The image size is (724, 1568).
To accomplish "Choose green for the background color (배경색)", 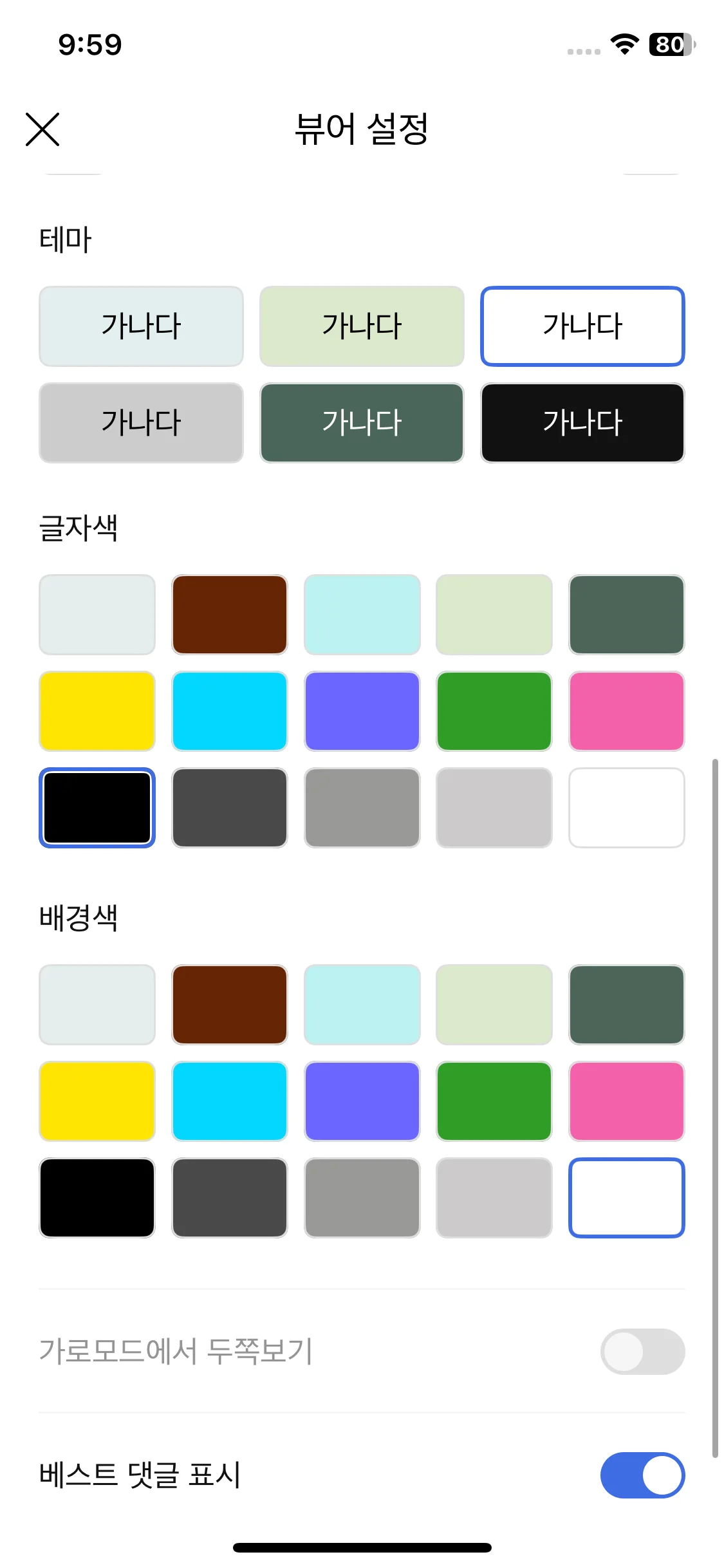I will (x=494, y=1101).
